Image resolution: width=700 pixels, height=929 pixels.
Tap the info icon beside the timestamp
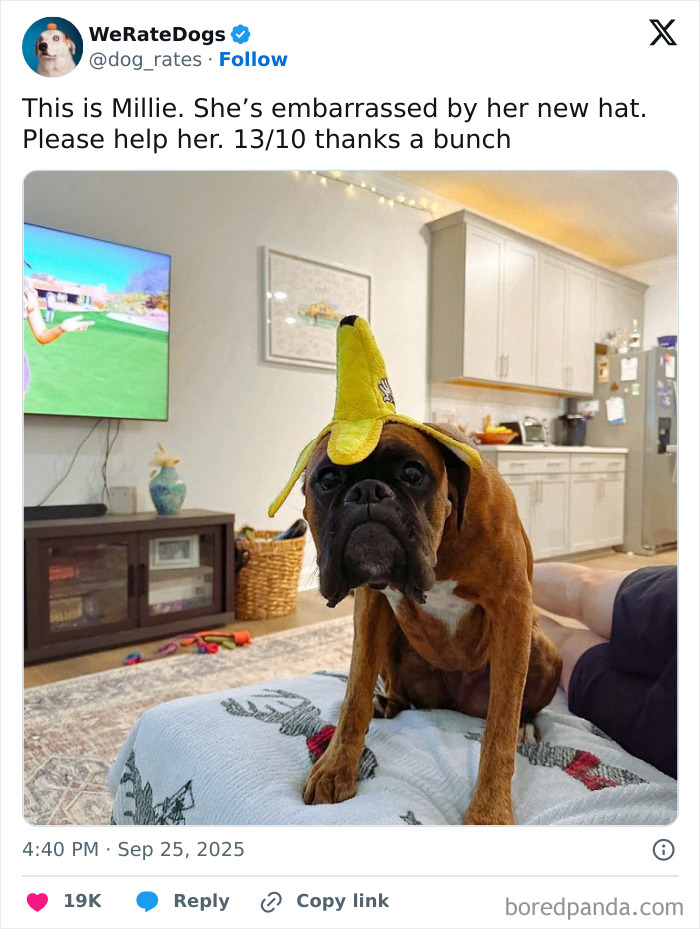click(x=662, y=850)
